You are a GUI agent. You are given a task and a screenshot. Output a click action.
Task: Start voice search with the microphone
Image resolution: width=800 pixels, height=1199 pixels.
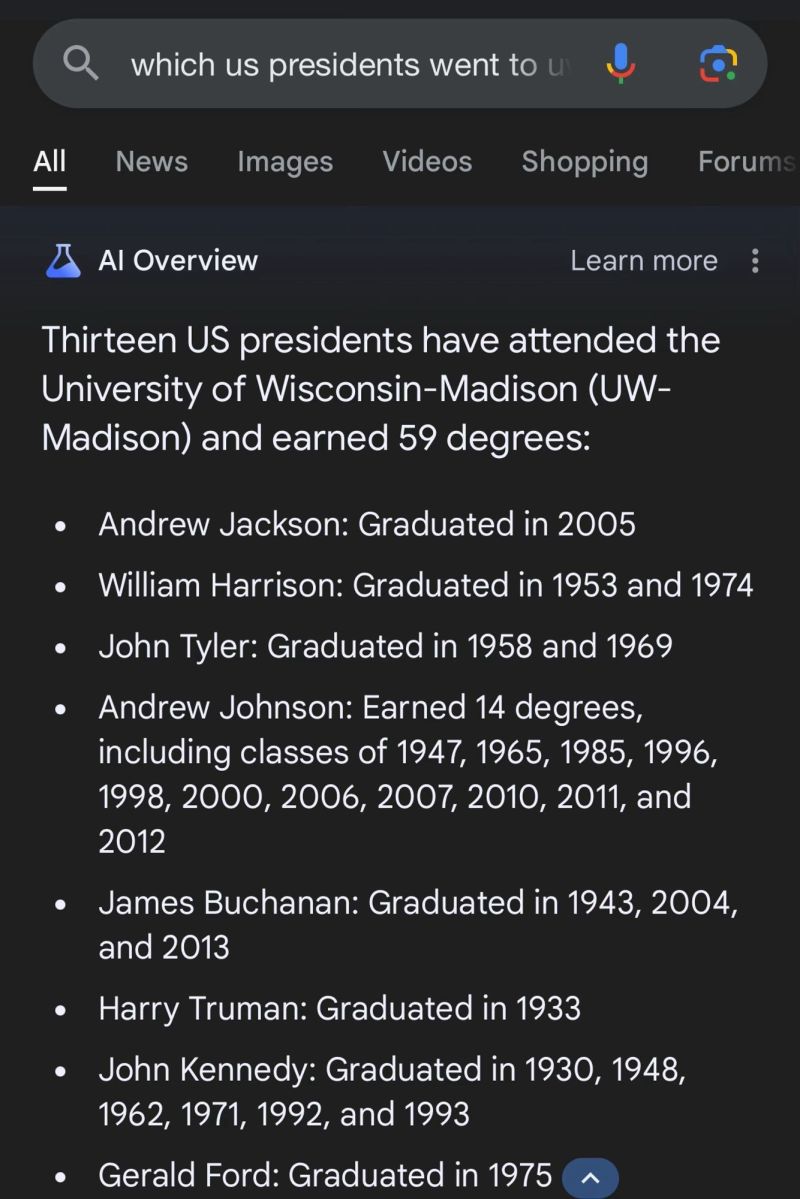(620, 65)
